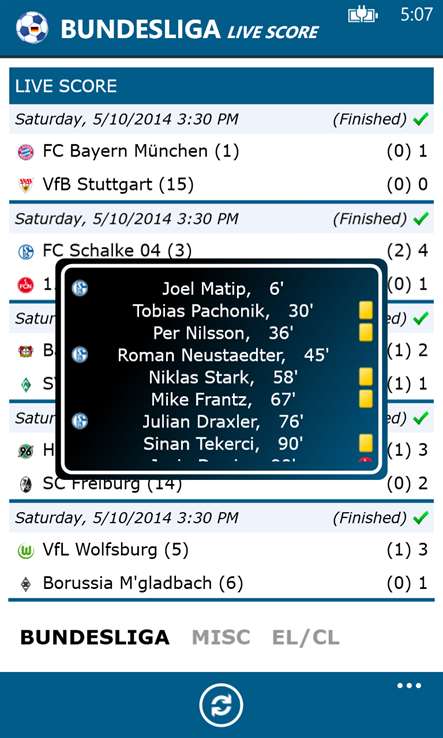The height and width of the screenshot is (738, 443).
Task: Tap the Borussia M'gladbach row
Action: click(221, 583)
